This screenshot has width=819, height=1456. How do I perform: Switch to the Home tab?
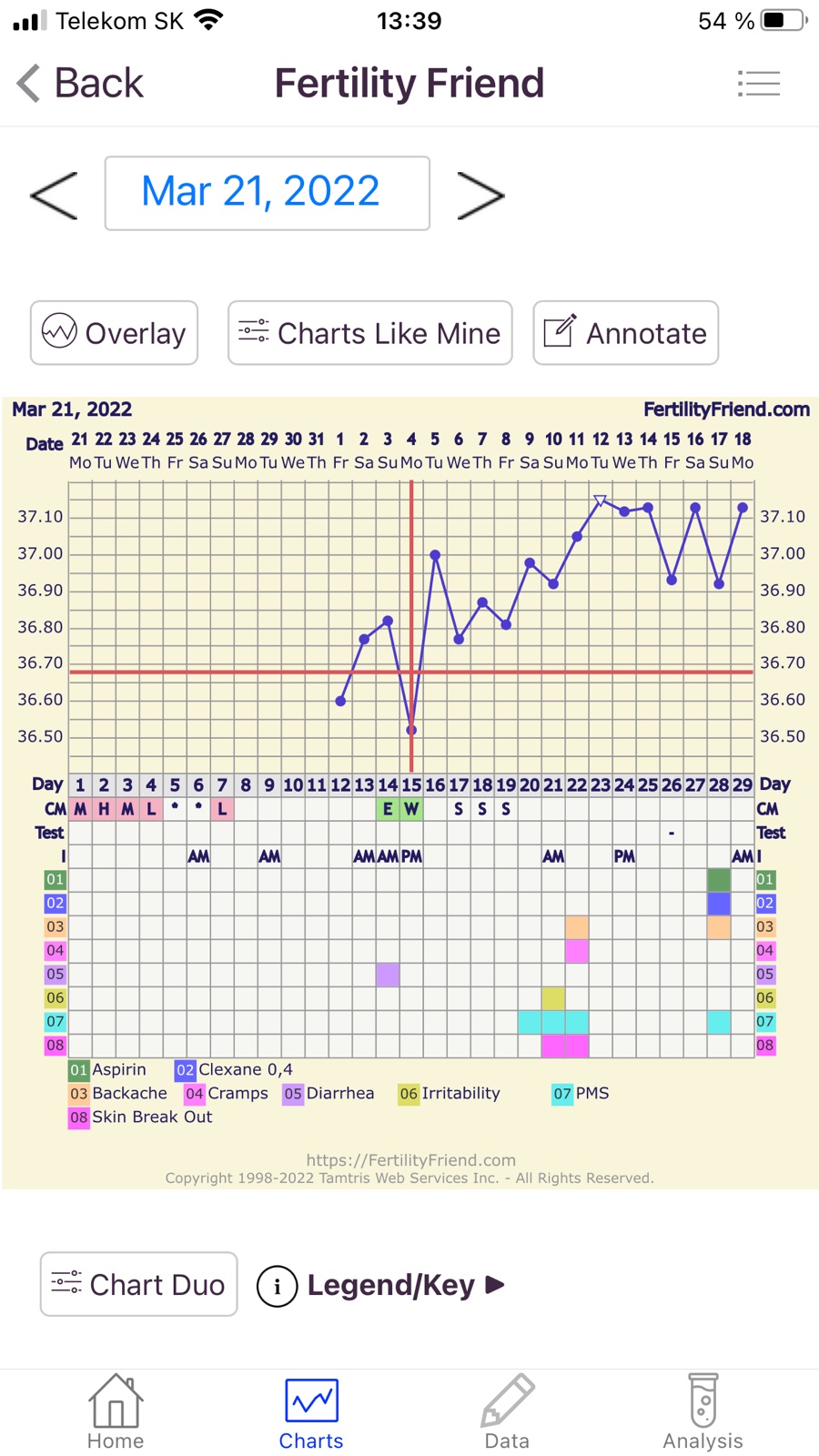pyautogui.click(x=116, y=1411)
